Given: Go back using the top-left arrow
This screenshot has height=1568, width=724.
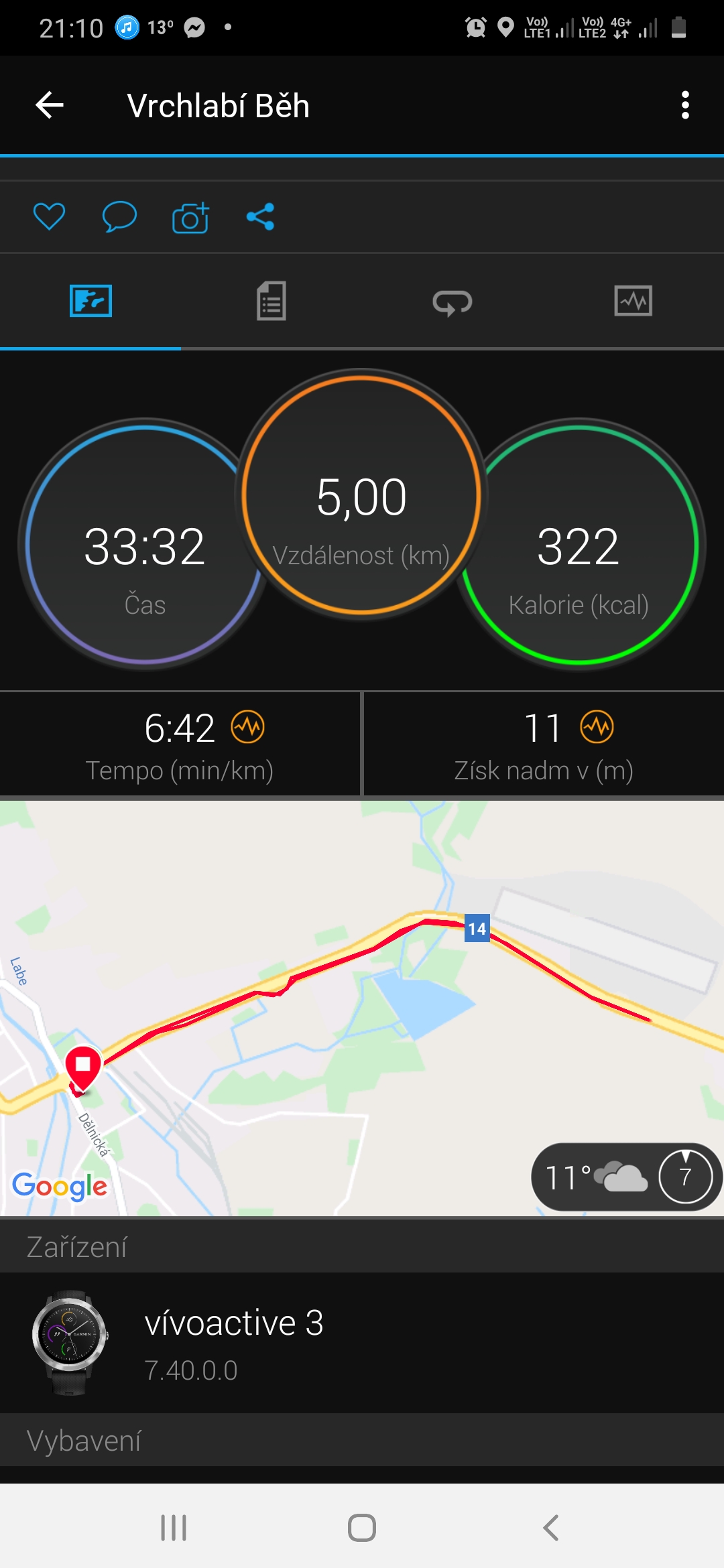Looking at the screenshot, I should pos(49,105).
